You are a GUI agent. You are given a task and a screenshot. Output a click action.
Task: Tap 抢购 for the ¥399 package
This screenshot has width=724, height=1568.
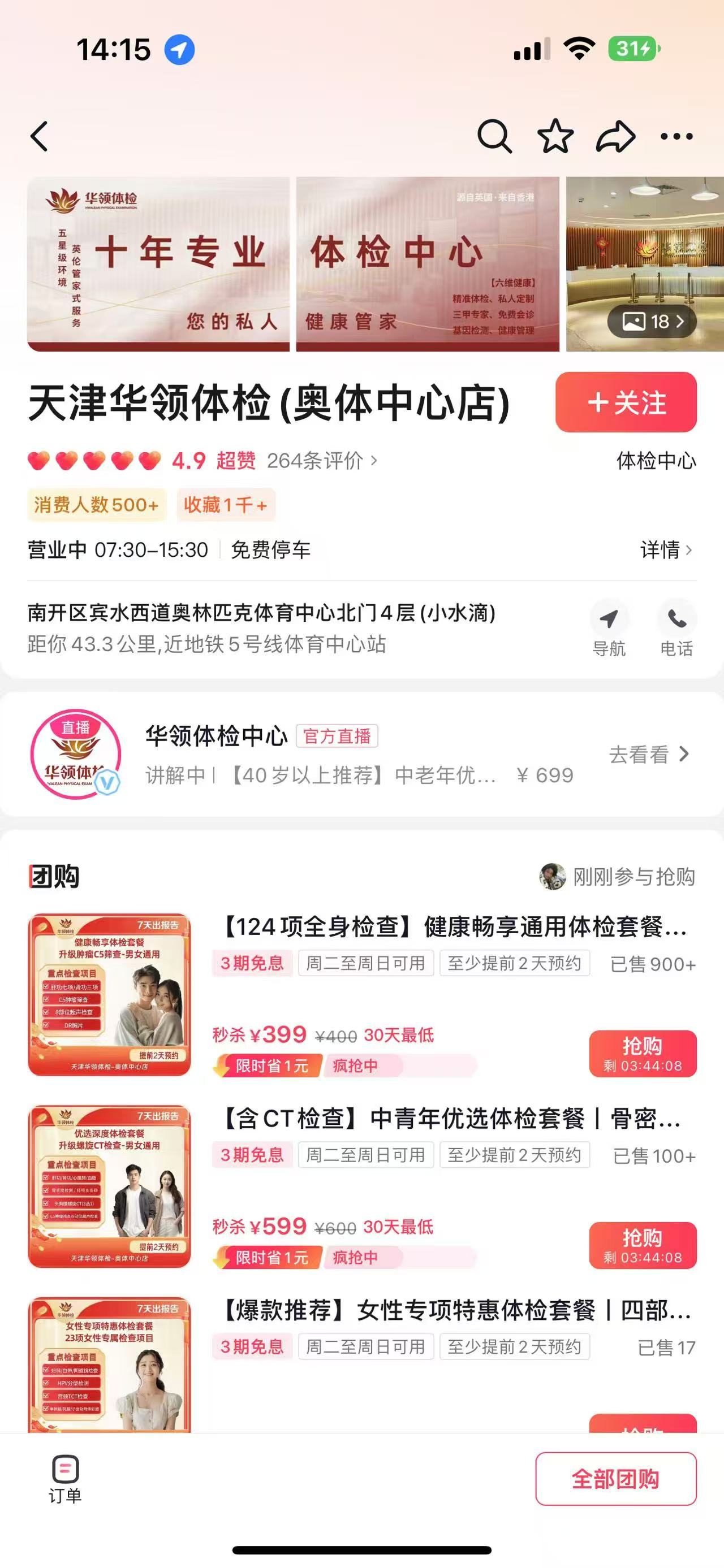click(643, 1054)
